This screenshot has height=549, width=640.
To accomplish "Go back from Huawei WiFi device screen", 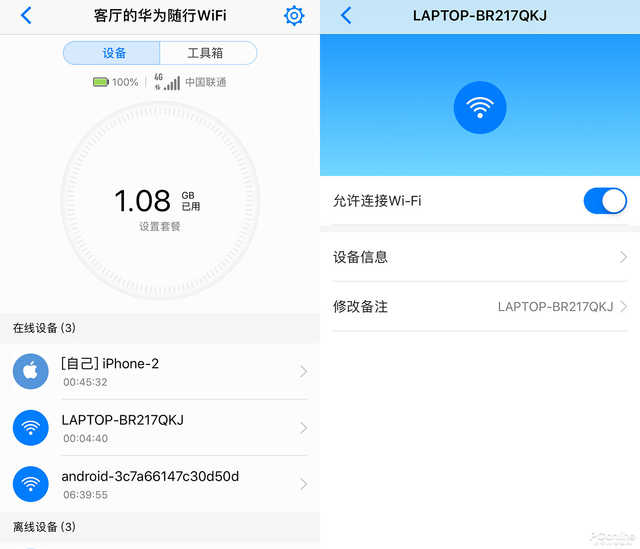I will pyautogui.click(x=26, y=15).
